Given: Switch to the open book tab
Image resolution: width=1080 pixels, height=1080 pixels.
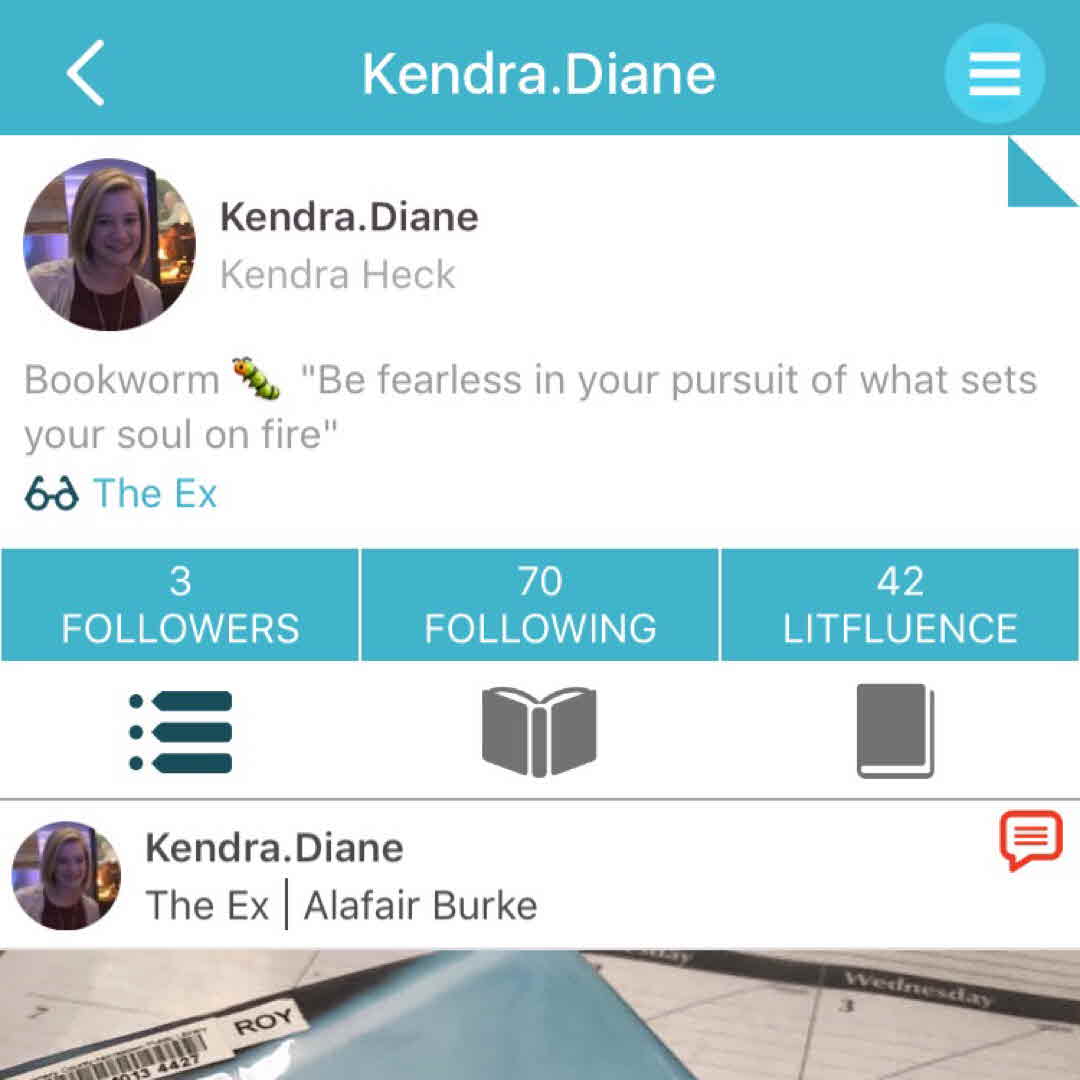Looking at the screenshot, I should (539, 731).
